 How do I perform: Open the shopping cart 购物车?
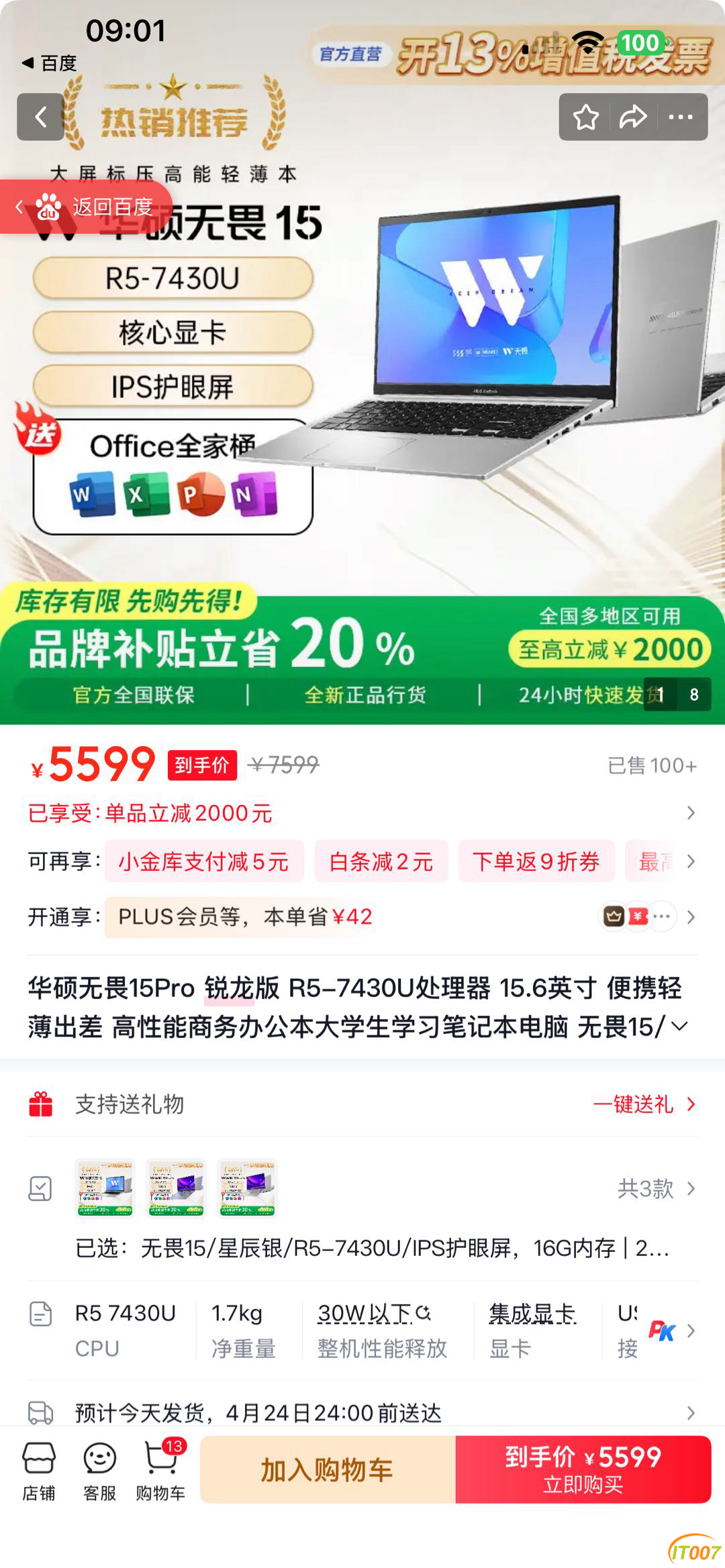pyautogui.click(x=160, y=1471)
